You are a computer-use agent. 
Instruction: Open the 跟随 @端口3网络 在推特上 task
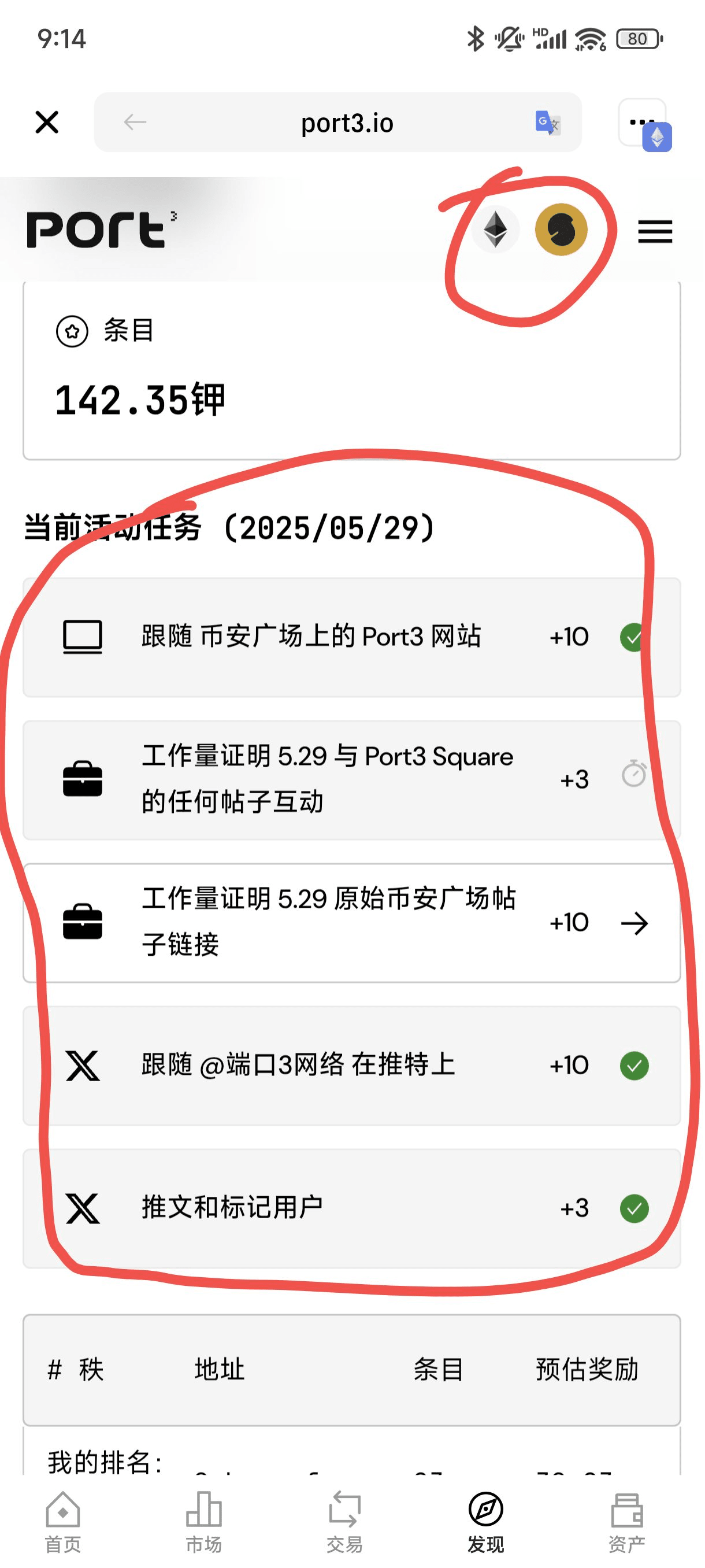(351, 1065)
